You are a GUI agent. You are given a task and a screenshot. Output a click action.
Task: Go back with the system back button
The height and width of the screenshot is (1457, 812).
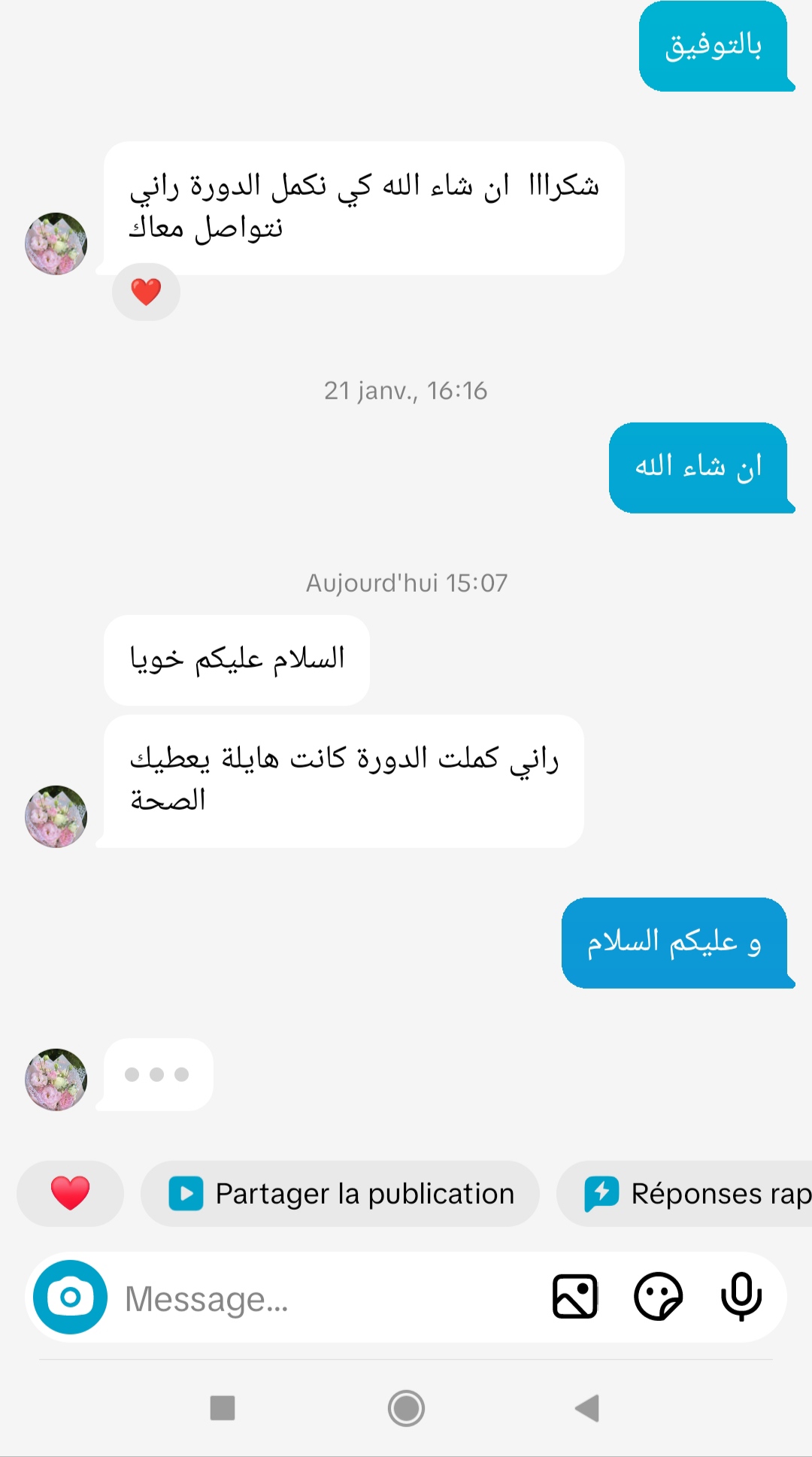pos(587,1408)
